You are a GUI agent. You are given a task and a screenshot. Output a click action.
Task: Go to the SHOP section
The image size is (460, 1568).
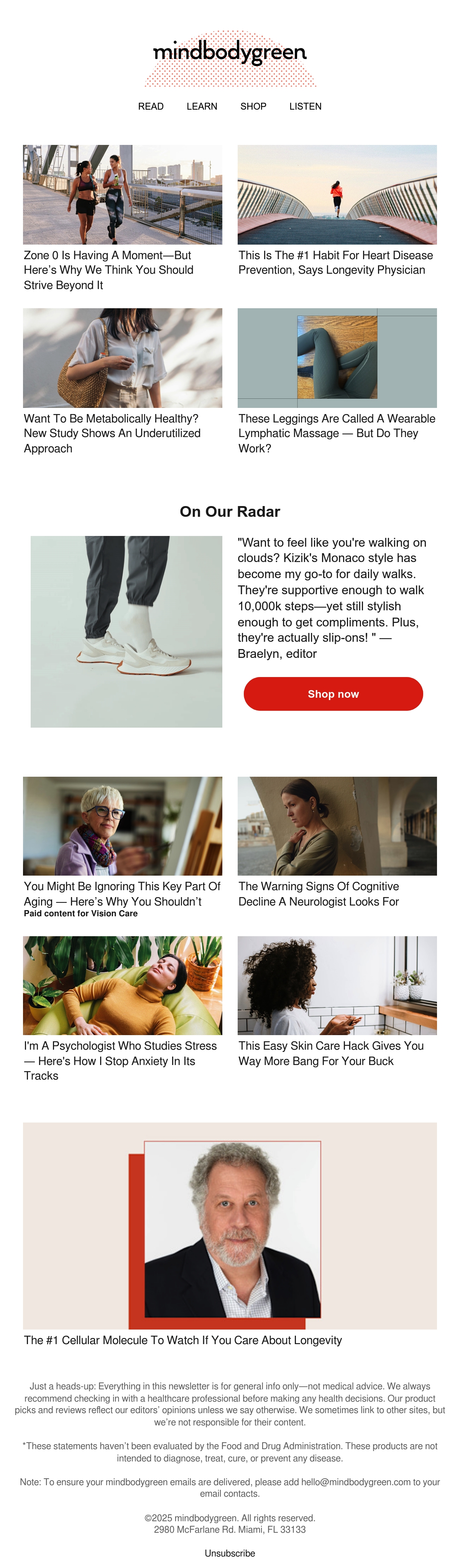253,106
